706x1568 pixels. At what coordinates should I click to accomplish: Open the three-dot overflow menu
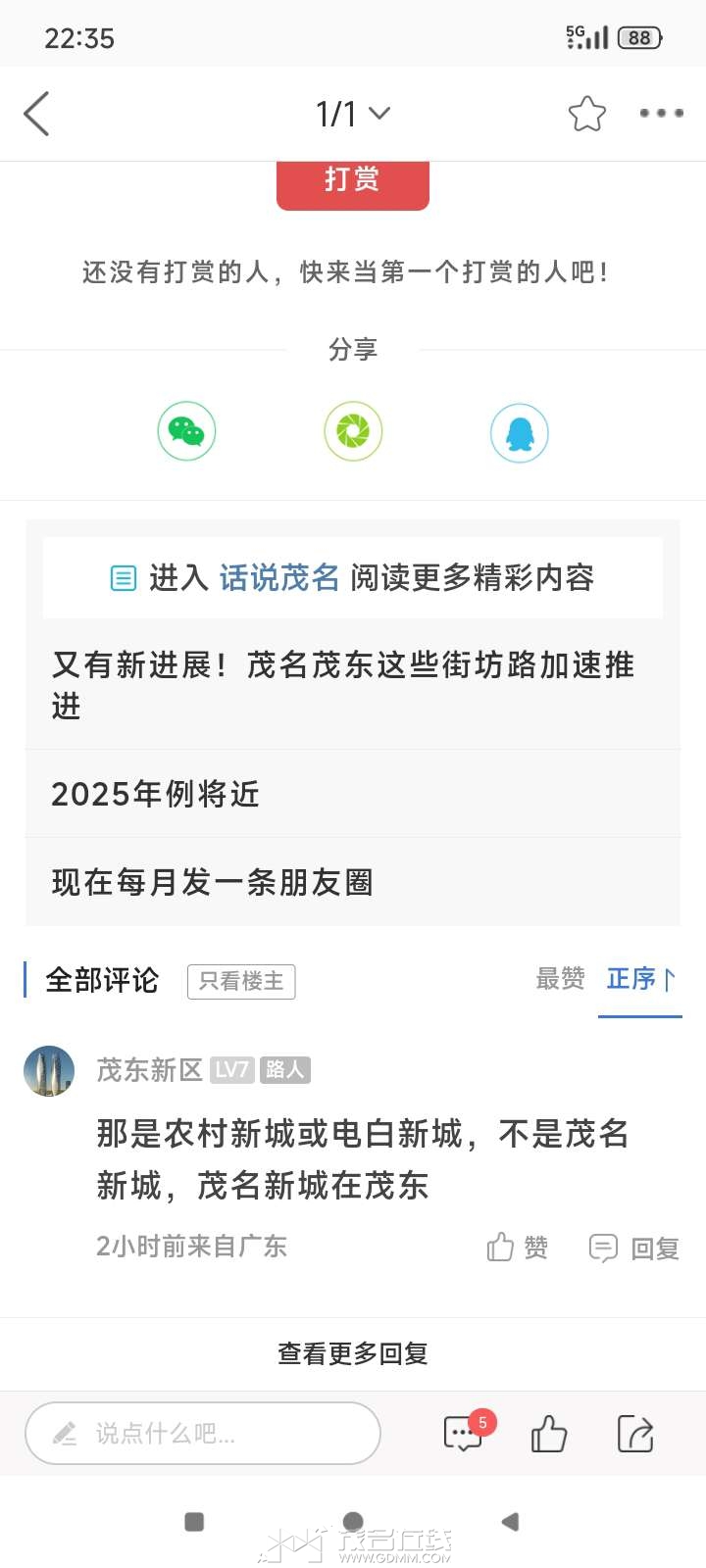[661, 114]
